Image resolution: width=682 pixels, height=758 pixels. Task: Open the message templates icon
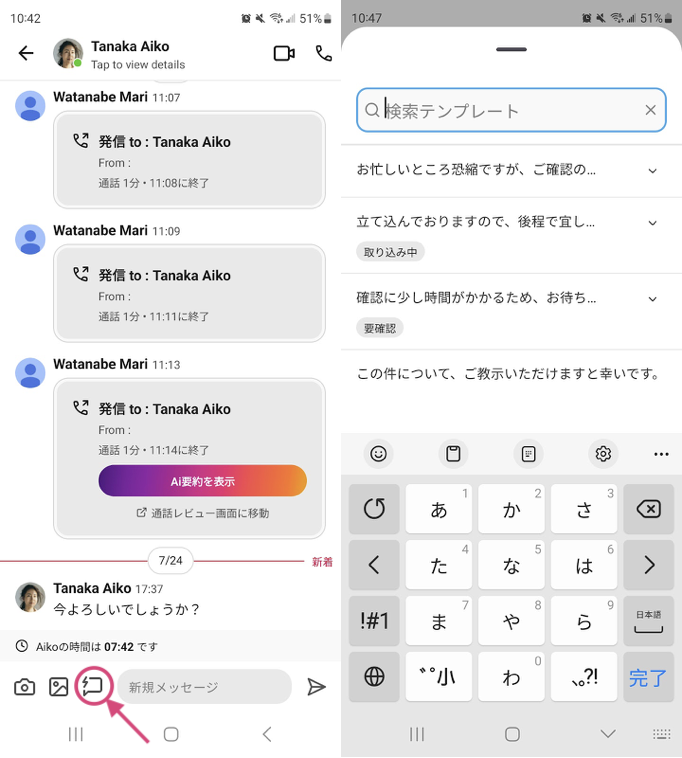click(93, 687)
